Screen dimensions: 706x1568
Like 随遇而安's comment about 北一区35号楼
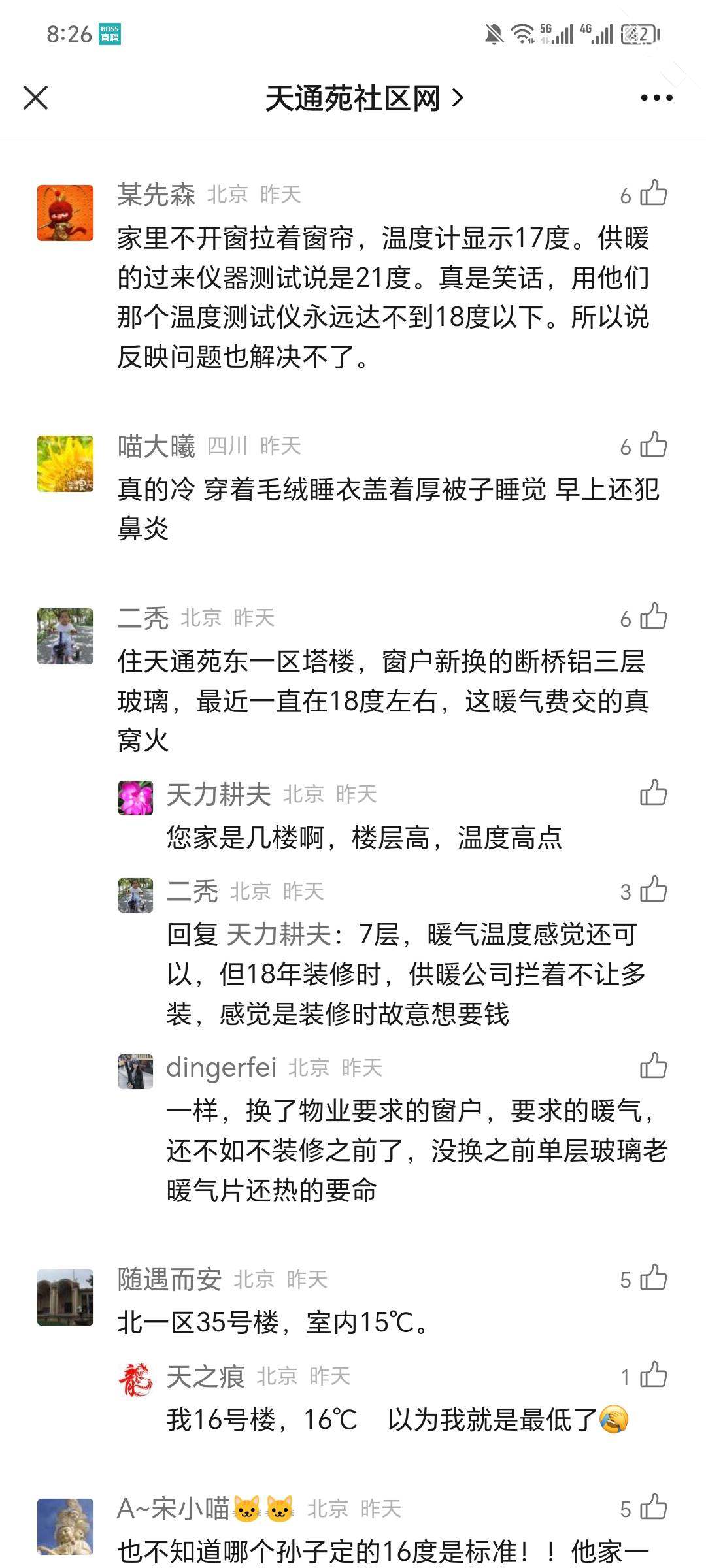pyautogui.click(x=653, y=1277)
